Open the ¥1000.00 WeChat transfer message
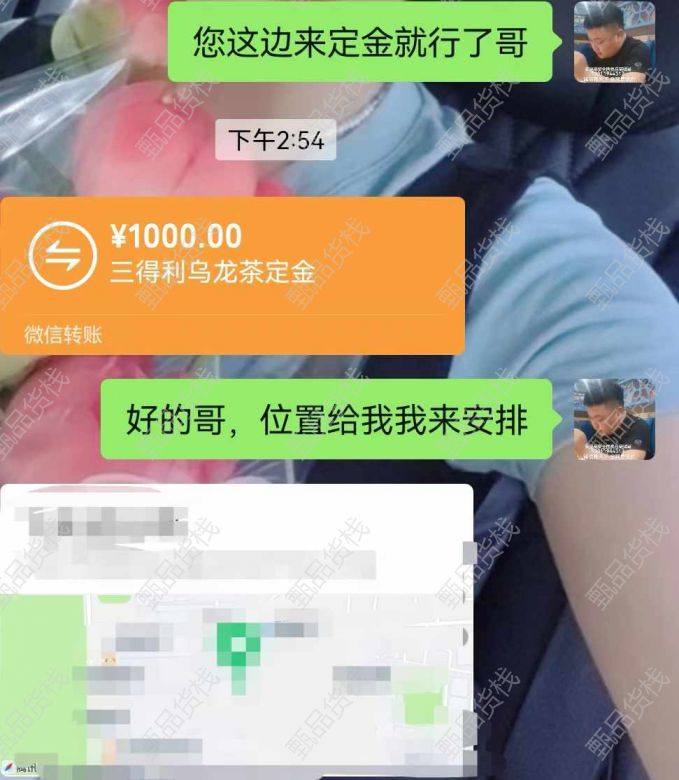This screenshot has height=780, width=679. coord(232,274)
